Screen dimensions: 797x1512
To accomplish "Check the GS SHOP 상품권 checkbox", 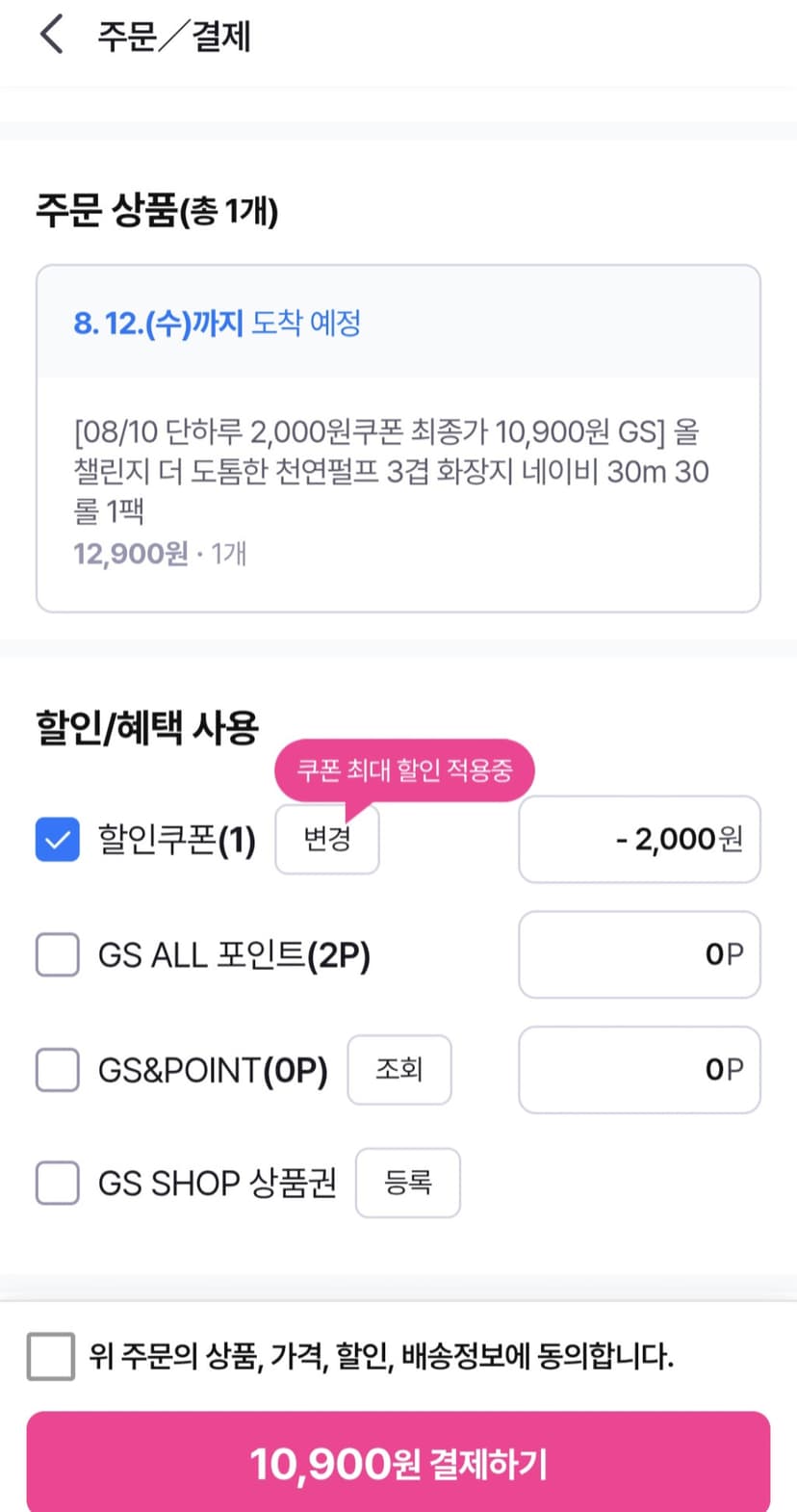I will (58, 1182).
